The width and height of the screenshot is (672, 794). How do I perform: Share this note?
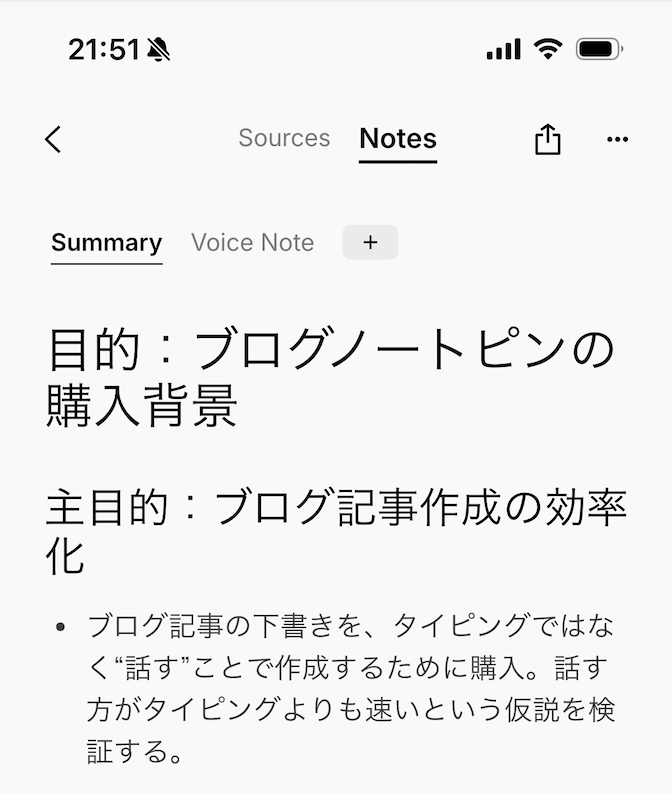point(547,139)
